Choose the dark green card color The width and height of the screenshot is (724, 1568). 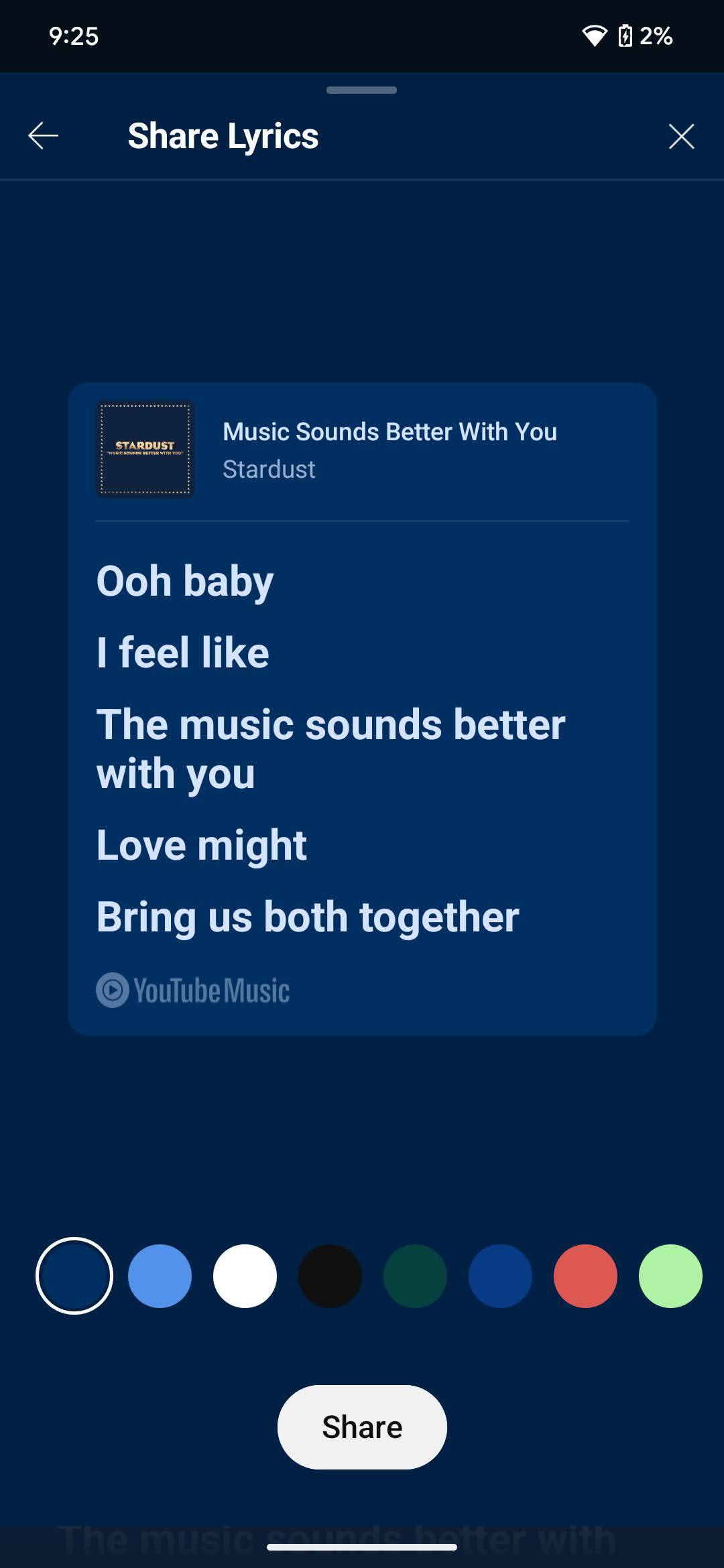415,1276
